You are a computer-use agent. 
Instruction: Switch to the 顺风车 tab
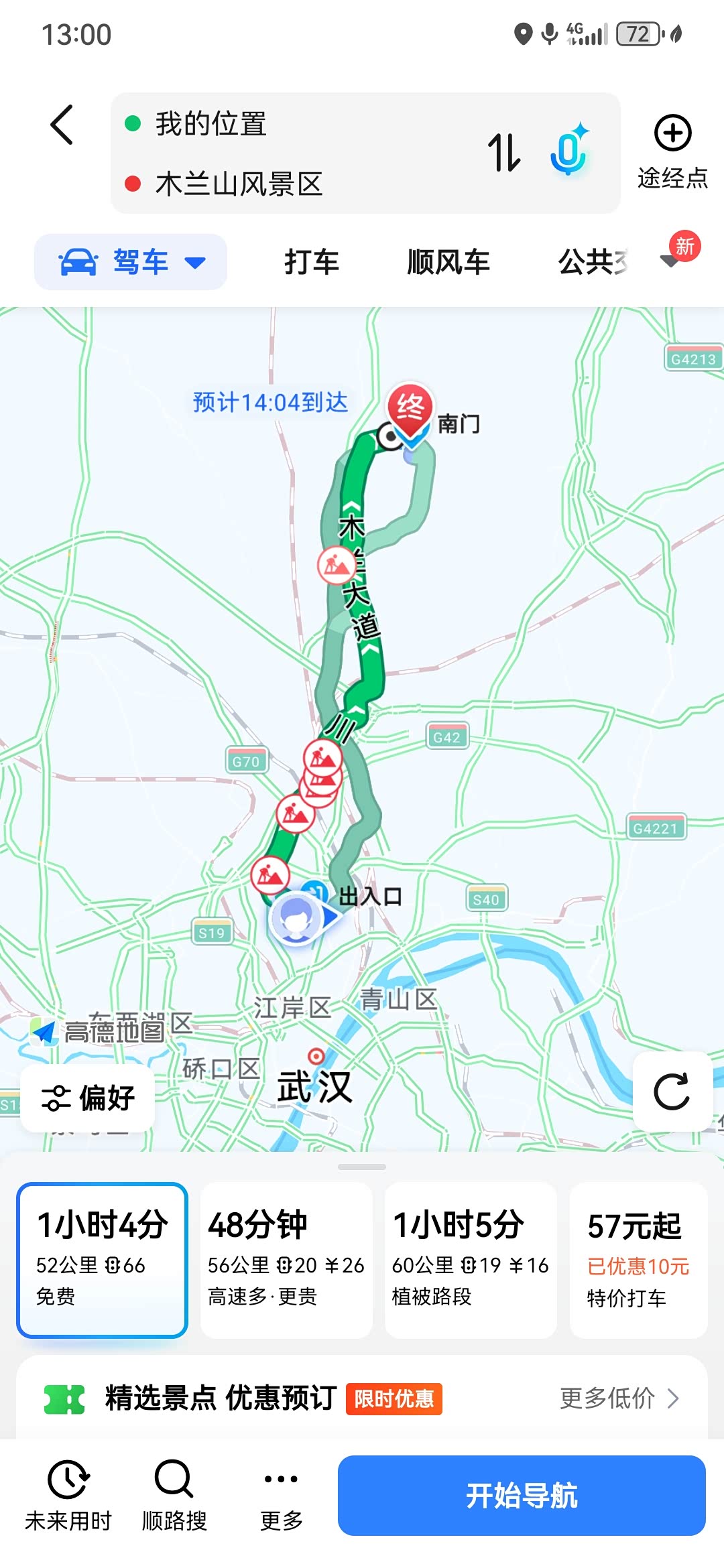click(448, 262)
